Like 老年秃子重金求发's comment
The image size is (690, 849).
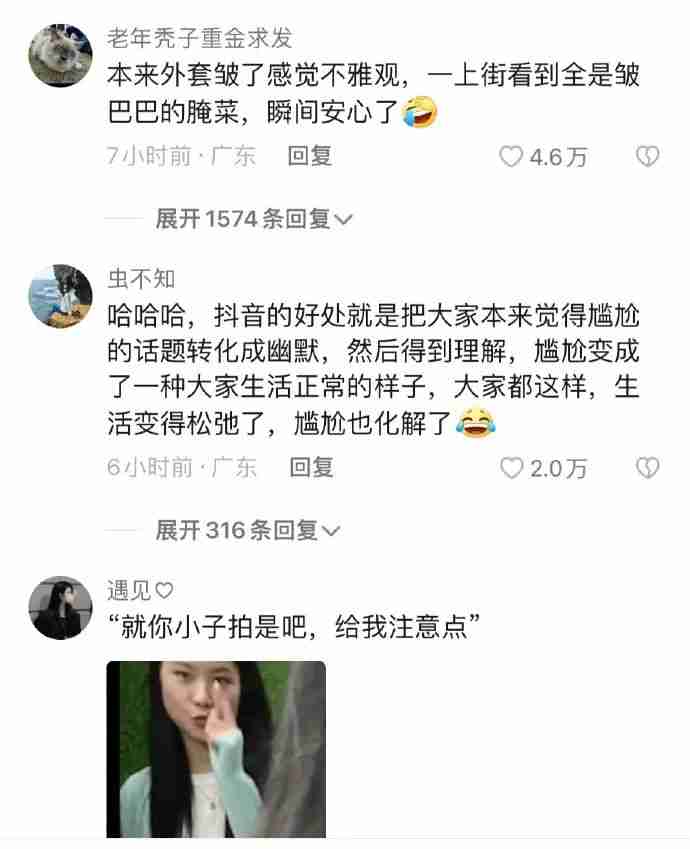(x=511, y=156)
